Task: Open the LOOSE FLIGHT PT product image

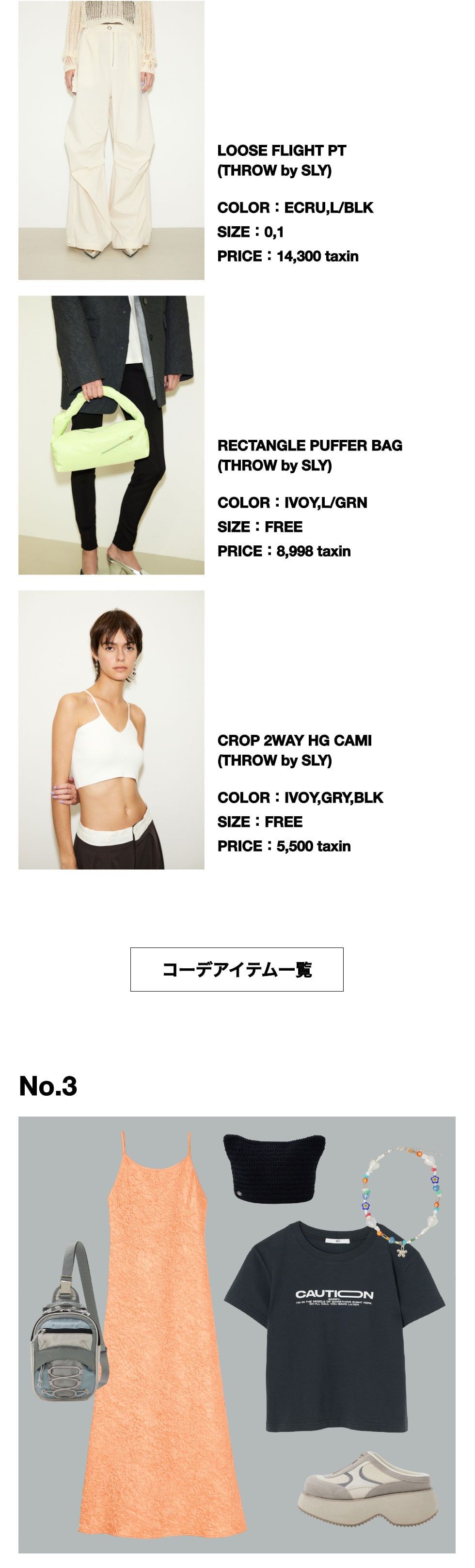Action: (111, 140)
